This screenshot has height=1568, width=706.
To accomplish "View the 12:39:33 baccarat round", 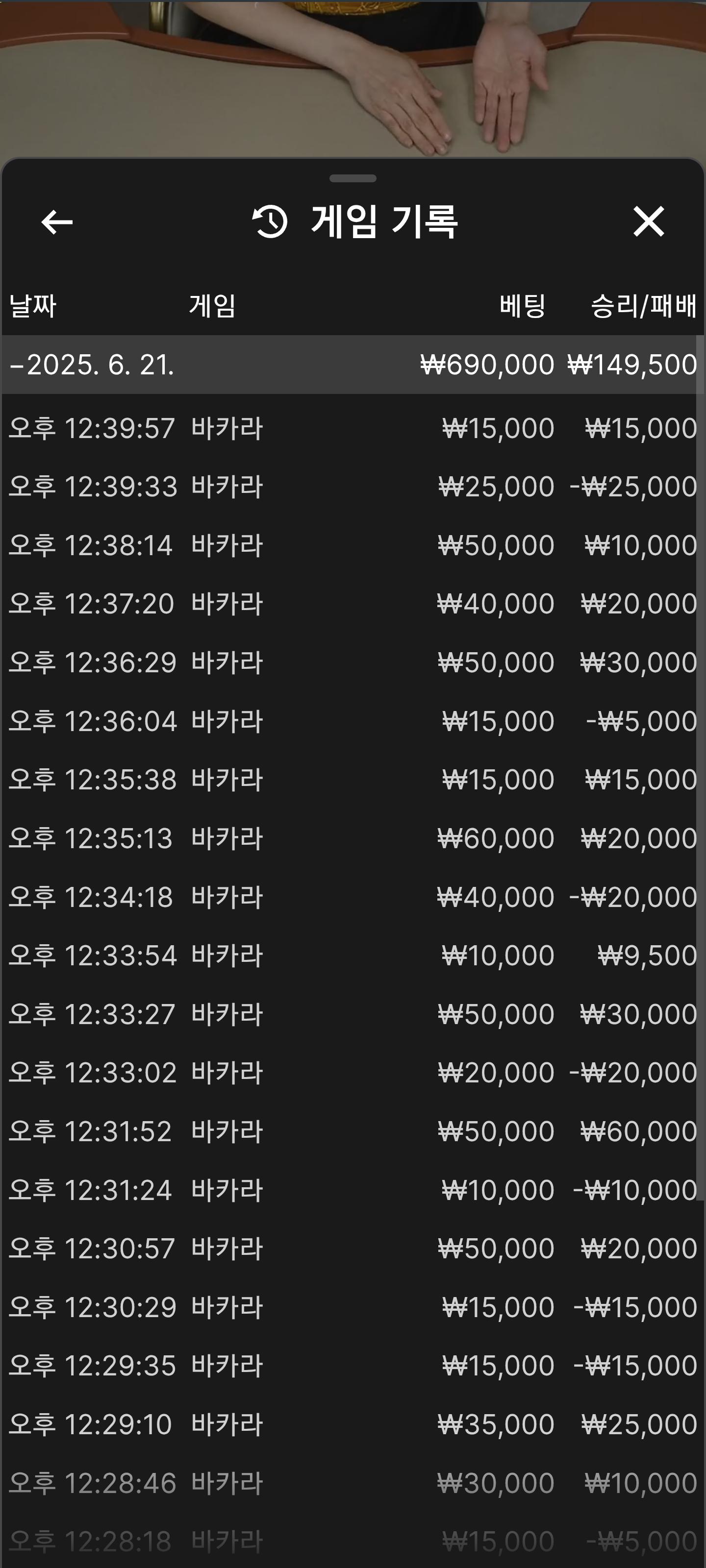I will (352, 487).
